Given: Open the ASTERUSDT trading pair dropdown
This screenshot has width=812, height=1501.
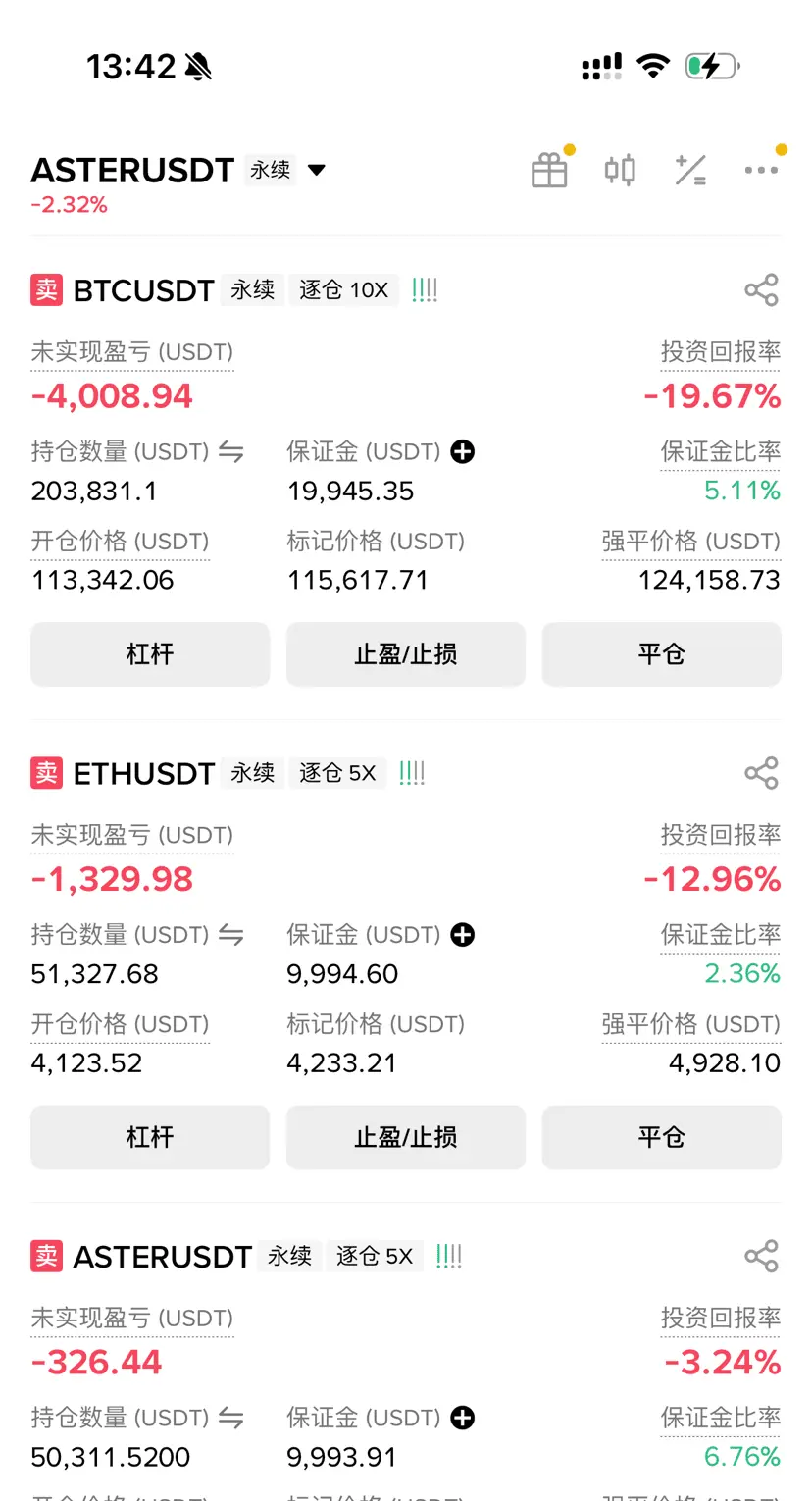Looking at the screenshot, I should coord(316,171).
